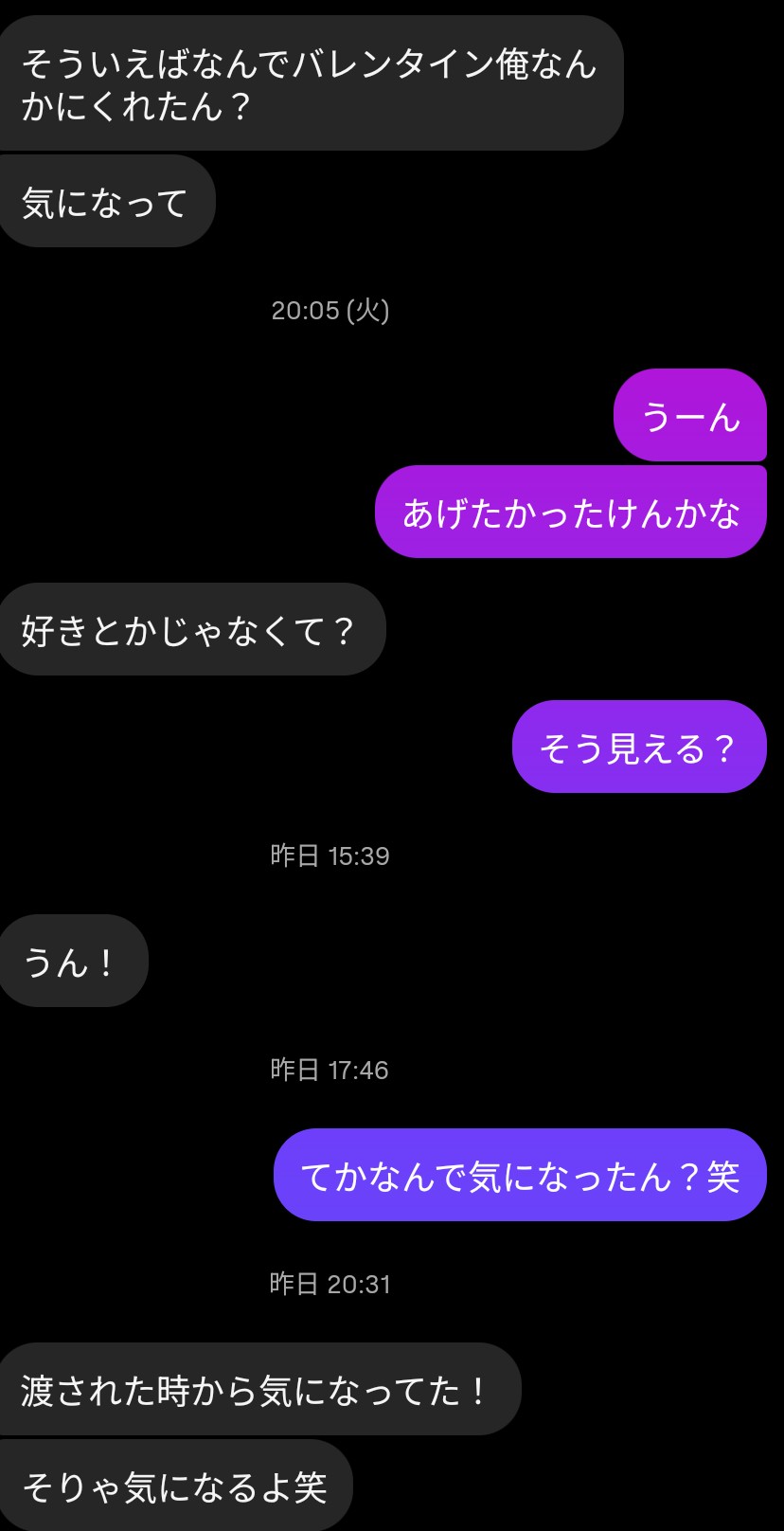
Task: Click the "好きとかじゃなくて？" received bubble
Action: pos(192,629)
